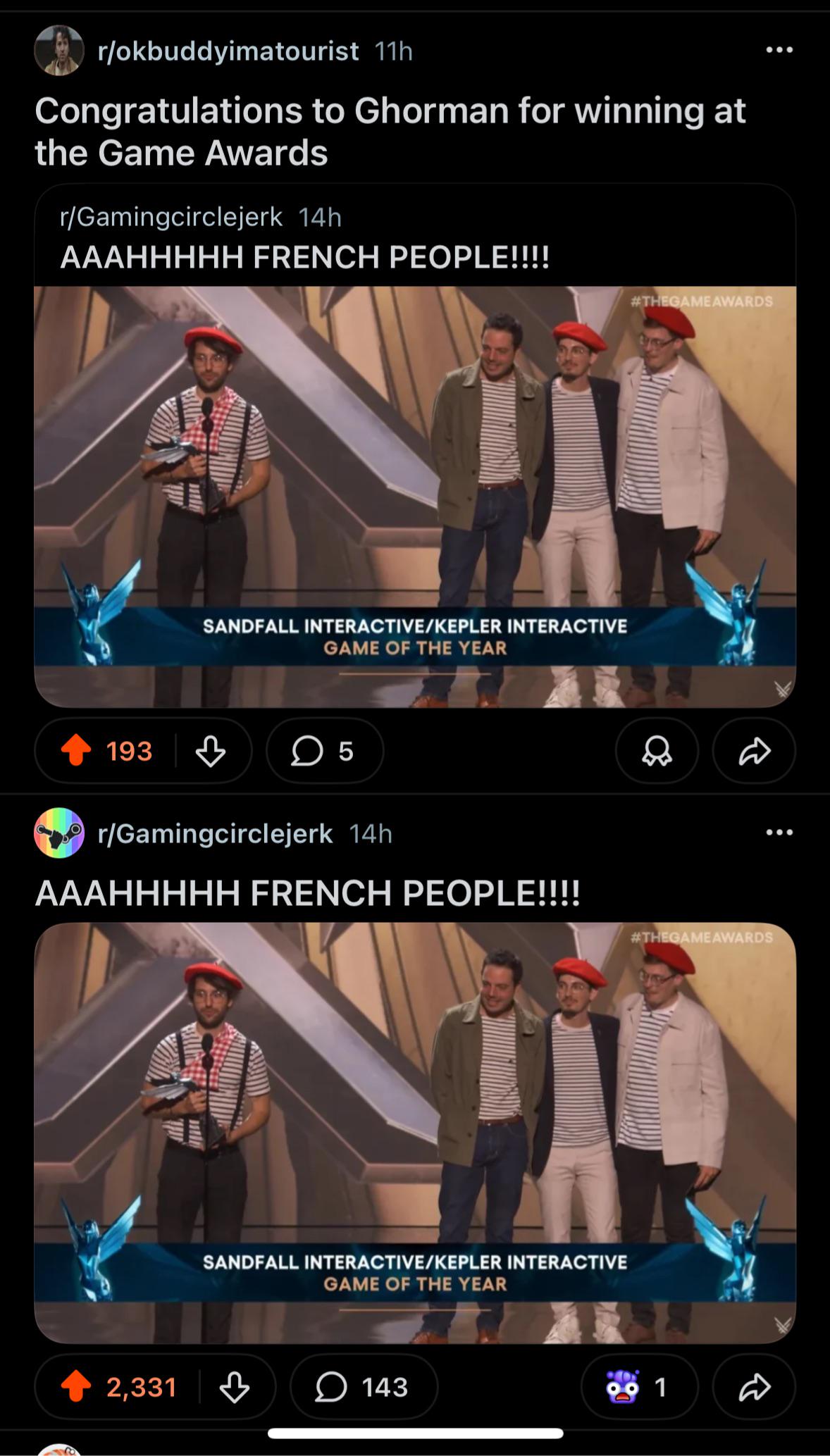Screen dimensions: 830x1456
Task: View the award on the Gamingcirclejerk post
Action: (x=638, y=1387)
